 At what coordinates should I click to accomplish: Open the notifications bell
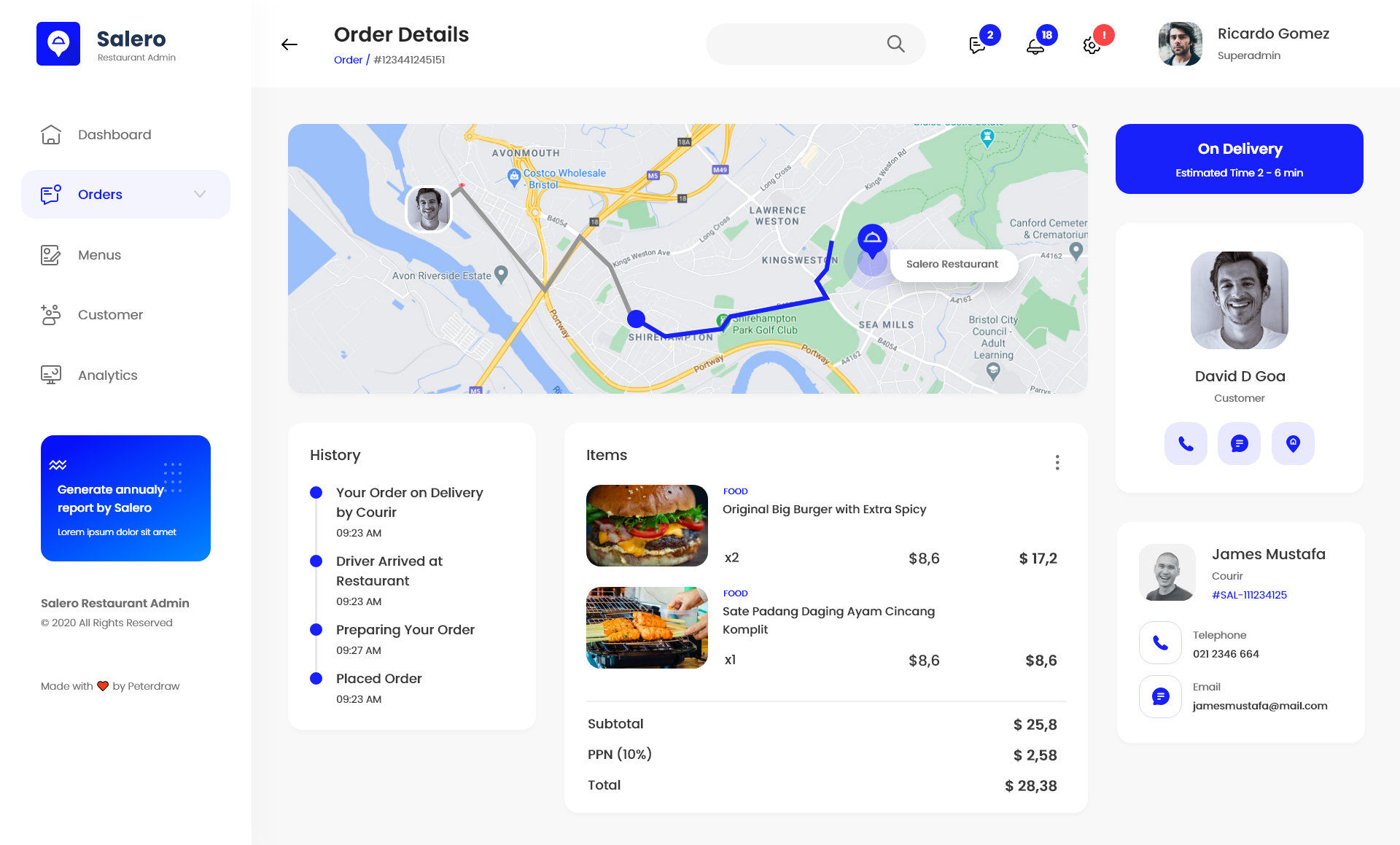click(1035, 46)
